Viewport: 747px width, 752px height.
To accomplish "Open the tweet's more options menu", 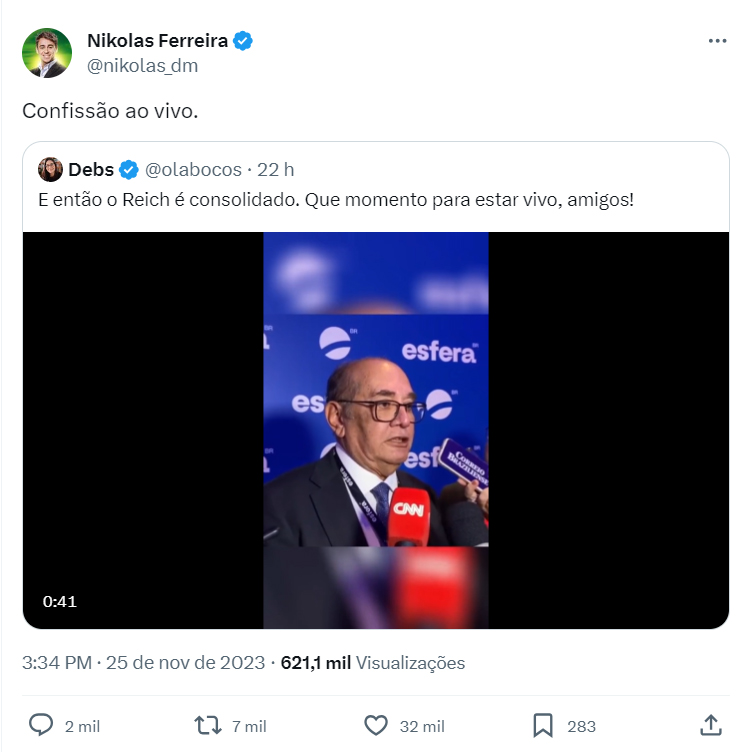I will coord(717,41).
